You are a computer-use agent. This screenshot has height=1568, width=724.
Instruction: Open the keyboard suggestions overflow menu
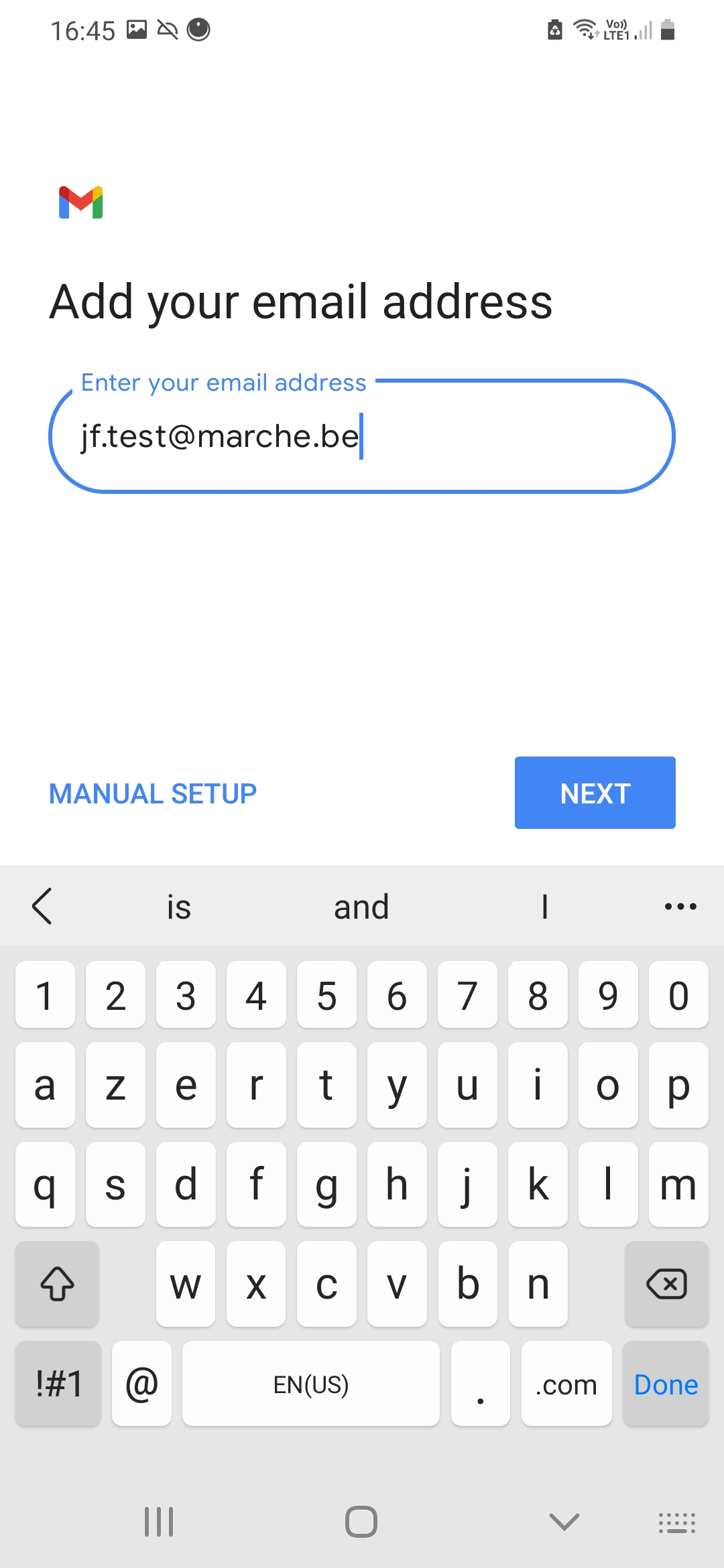tap(680, 907)
